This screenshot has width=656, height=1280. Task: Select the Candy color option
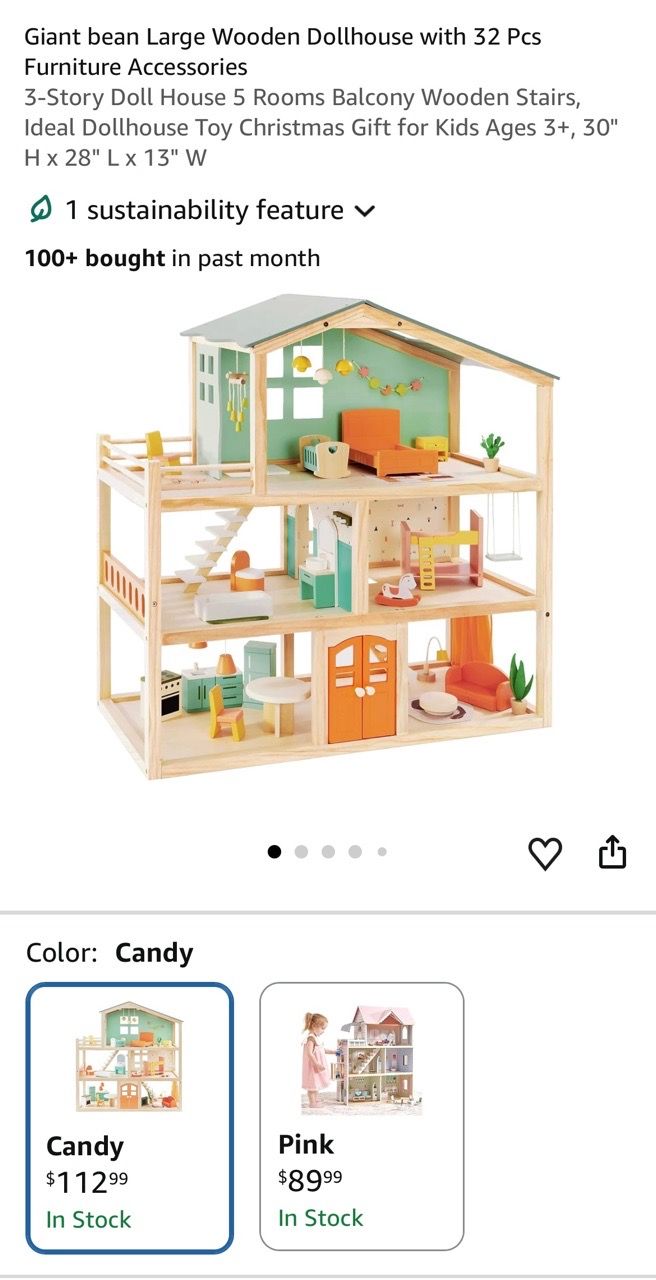pyautogui.click(x=130, y=1118)
